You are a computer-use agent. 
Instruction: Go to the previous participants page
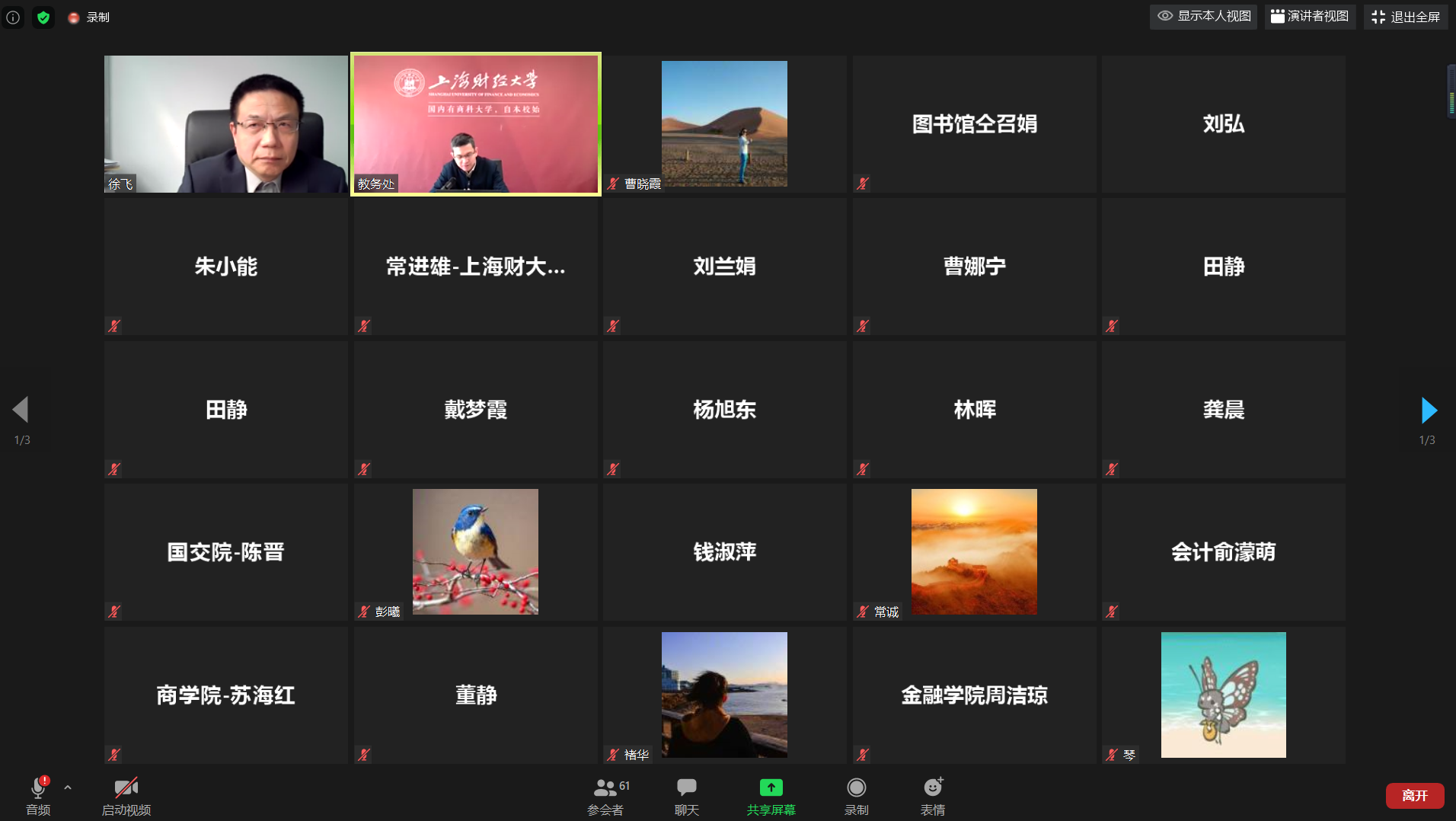tap(21, 410)
